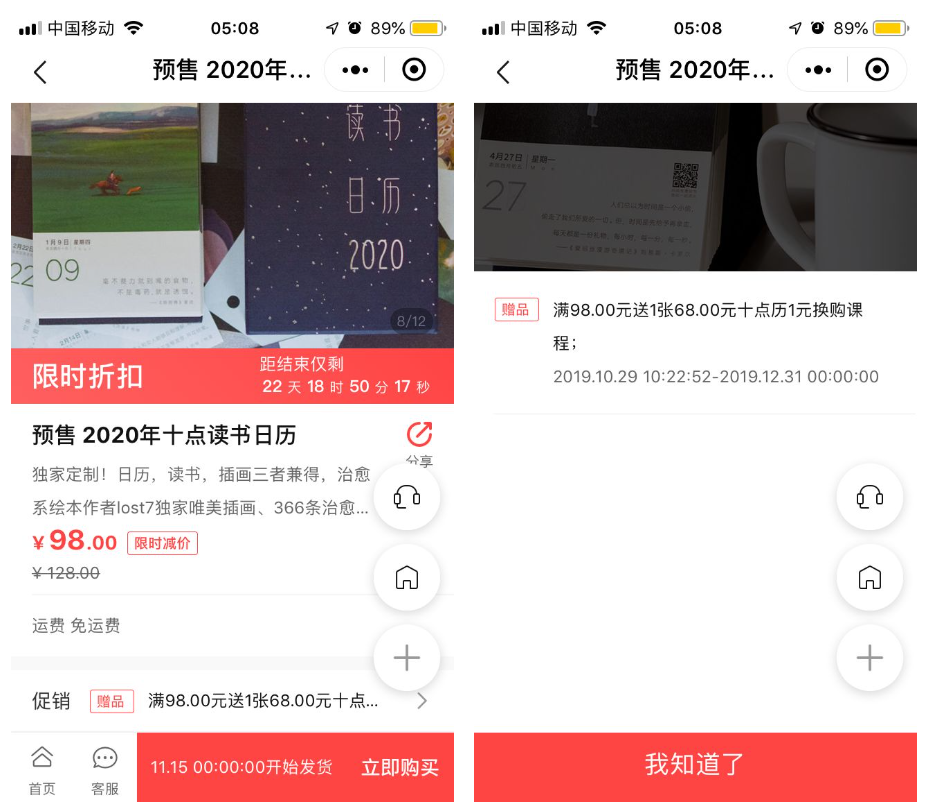Tap floating home button beside the price
The image size is (926, 809).
(x=407, y=577)
